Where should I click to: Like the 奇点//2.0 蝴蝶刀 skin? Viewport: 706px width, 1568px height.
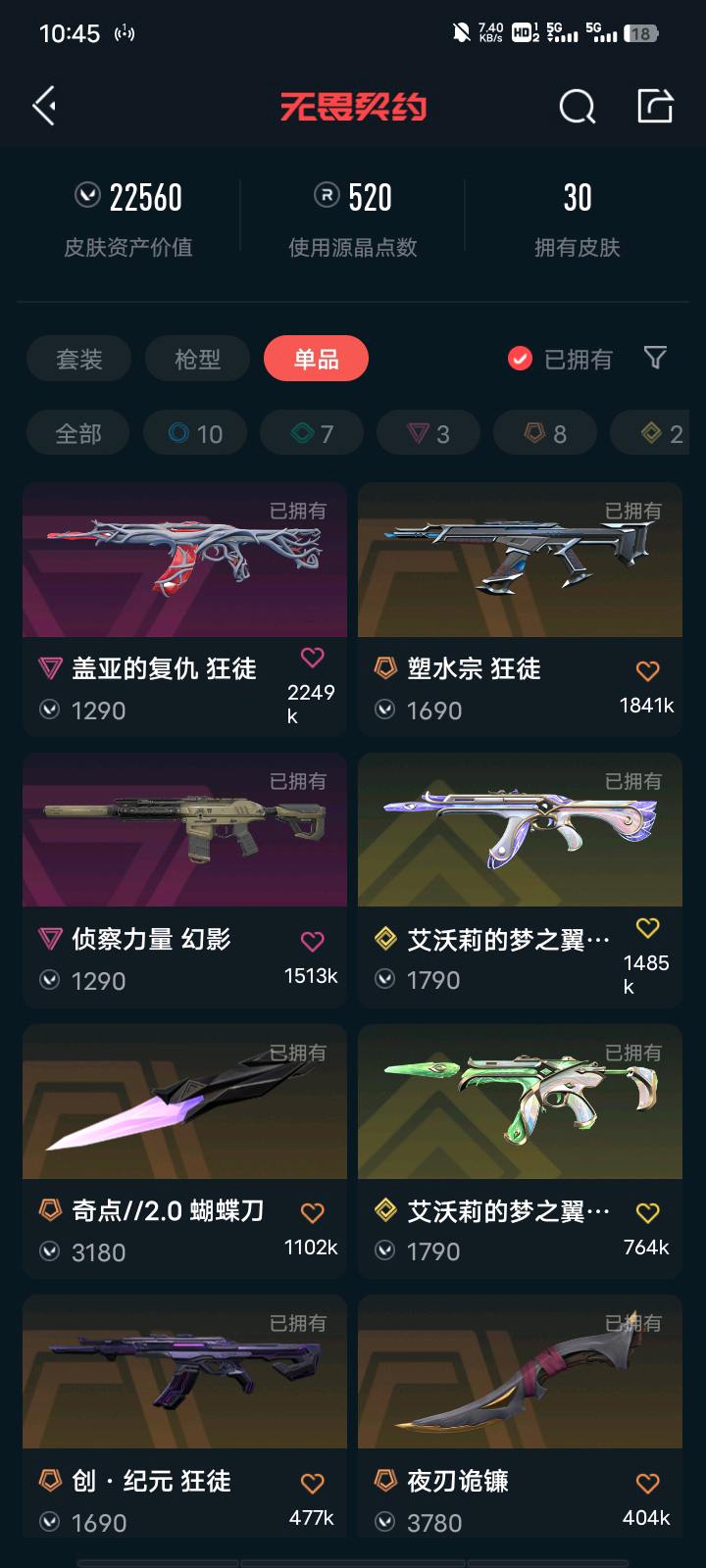312,1213
